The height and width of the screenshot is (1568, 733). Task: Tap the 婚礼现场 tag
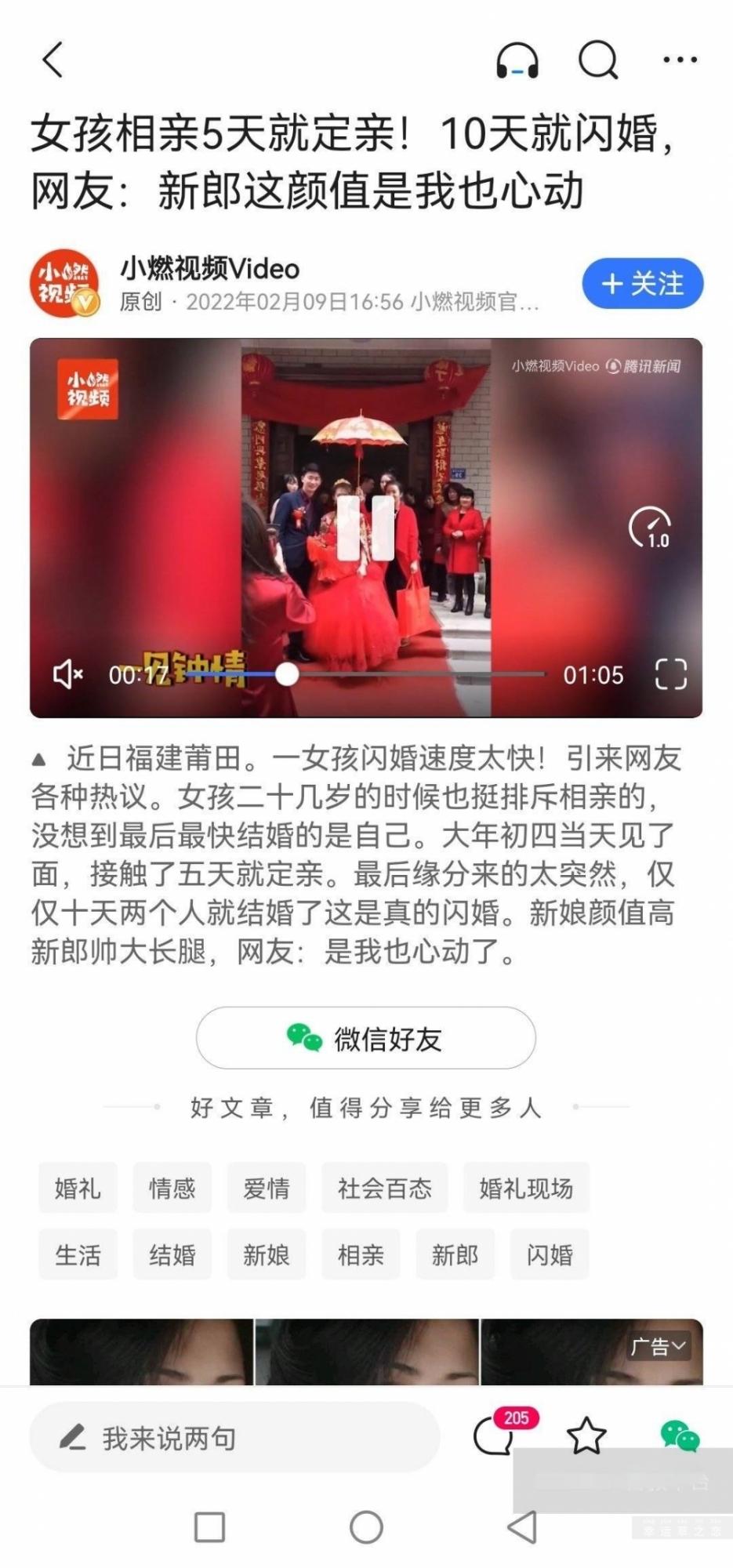click(x=526, y=1189)
